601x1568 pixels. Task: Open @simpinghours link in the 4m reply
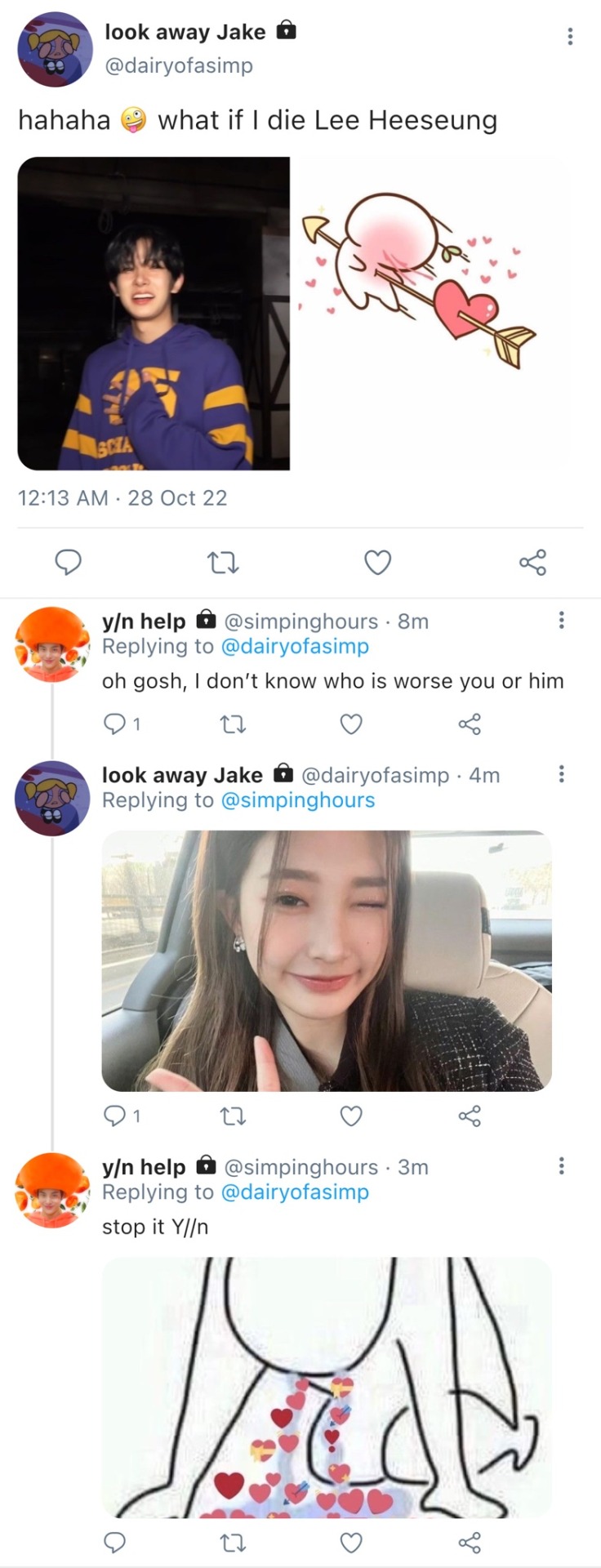pyautogui.click(x=298, y=800)
